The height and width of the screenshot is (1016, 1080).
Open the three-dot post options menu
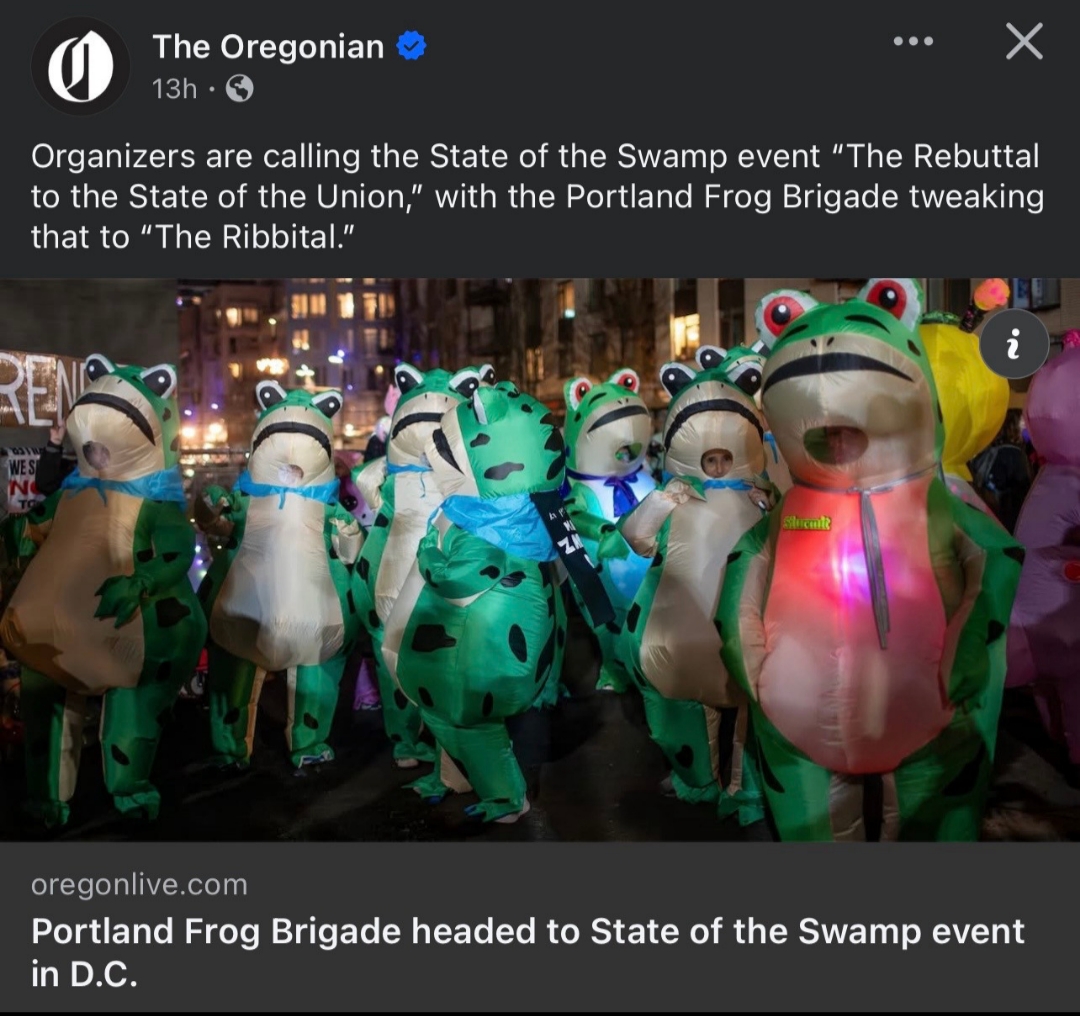tap(914, 42)
